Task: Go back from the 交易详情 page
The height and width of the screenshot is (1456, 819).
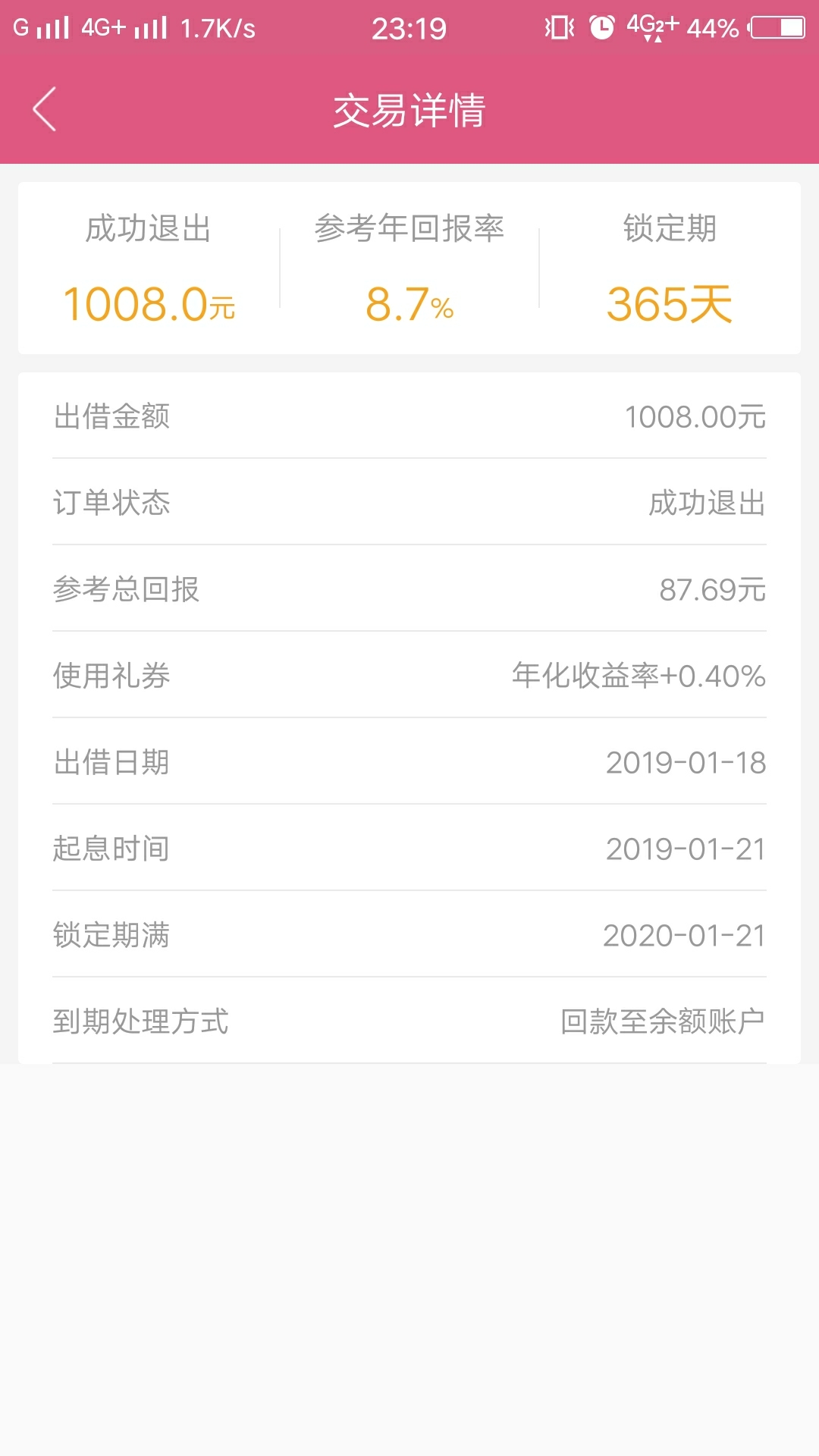Action: click(x=44, y=109)
